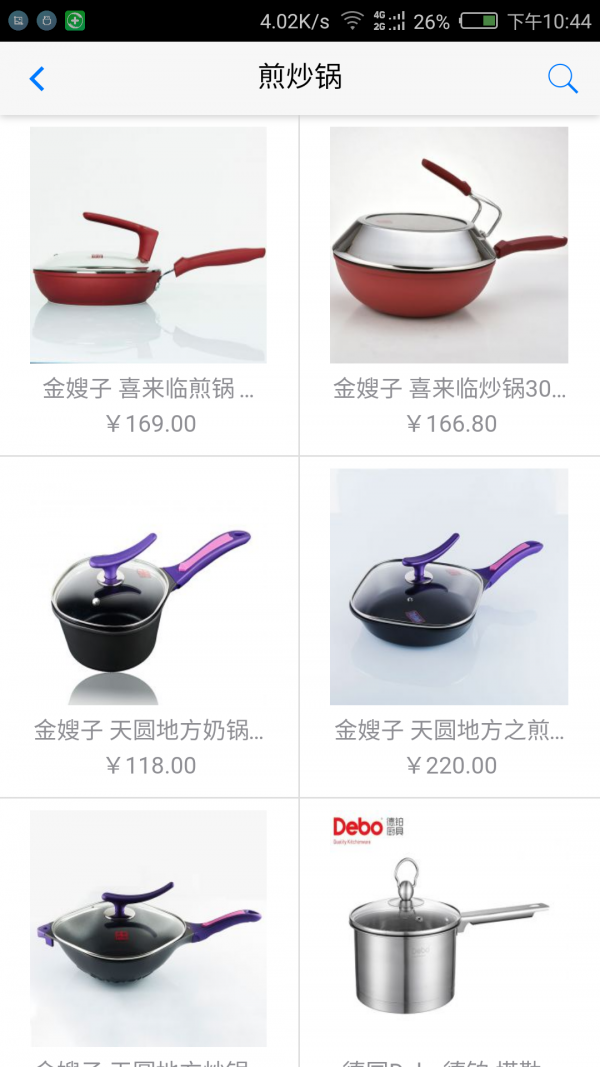View the Debo stainless steel pot product
The image size is (600, 1067).
pos(449,930)
